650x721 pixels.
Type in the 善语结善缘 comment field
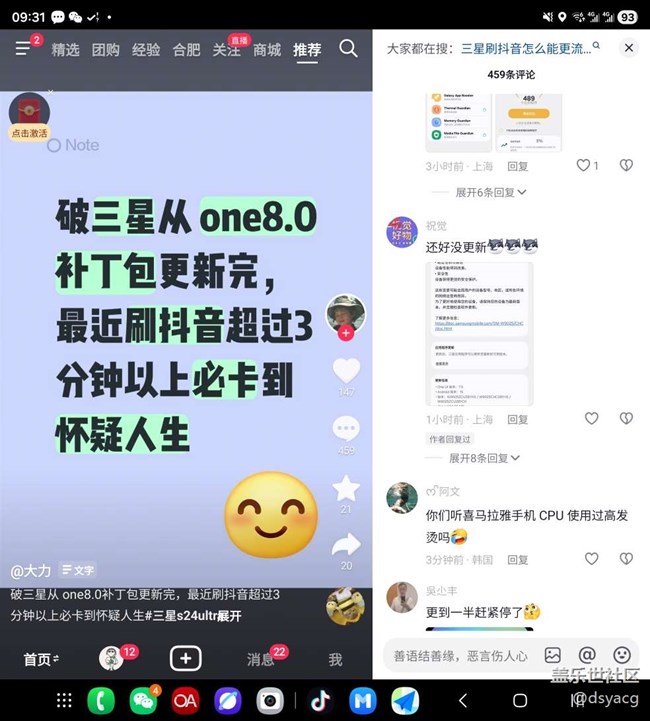460,655
